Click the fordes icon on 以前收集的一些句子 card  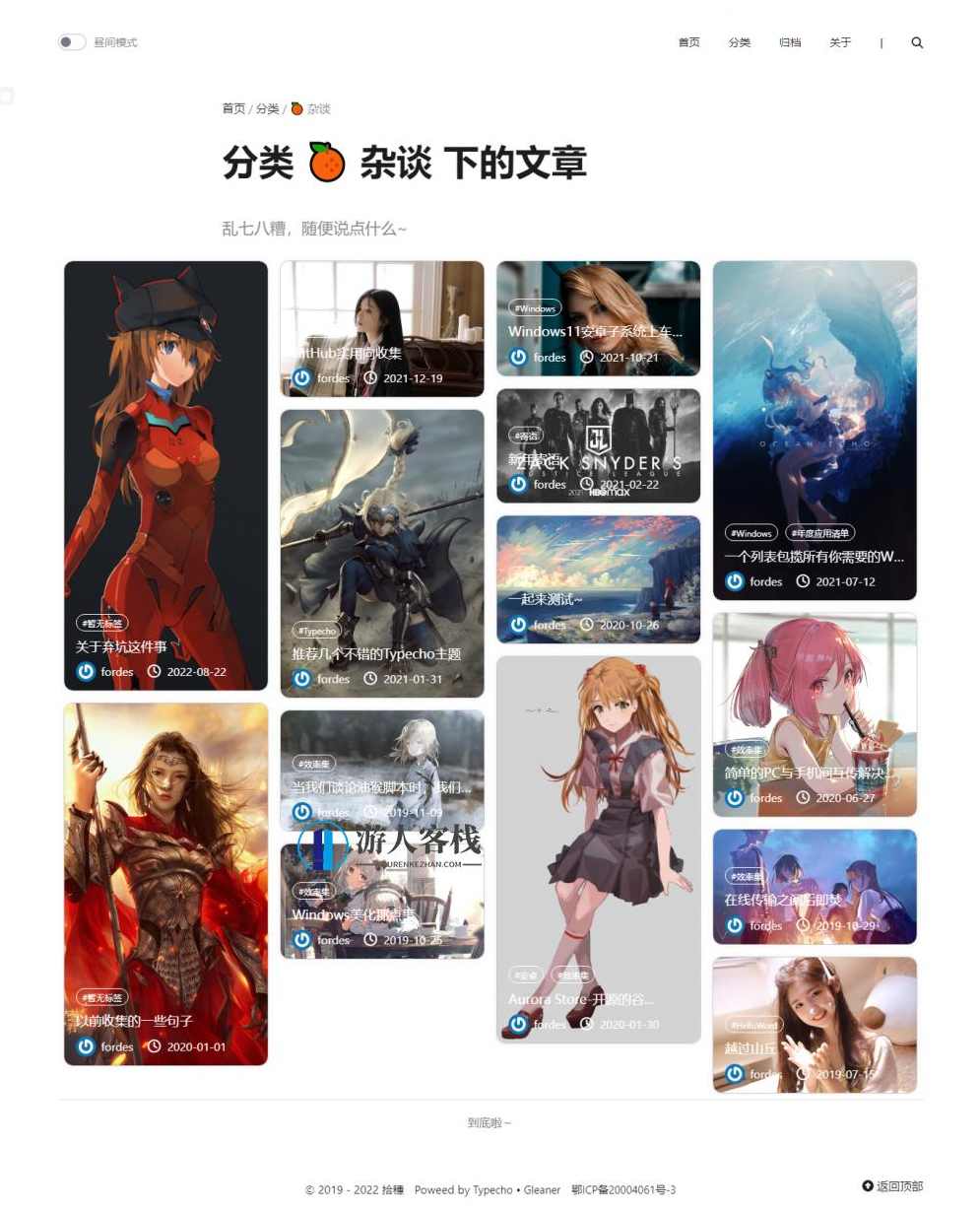point(86,1046)
